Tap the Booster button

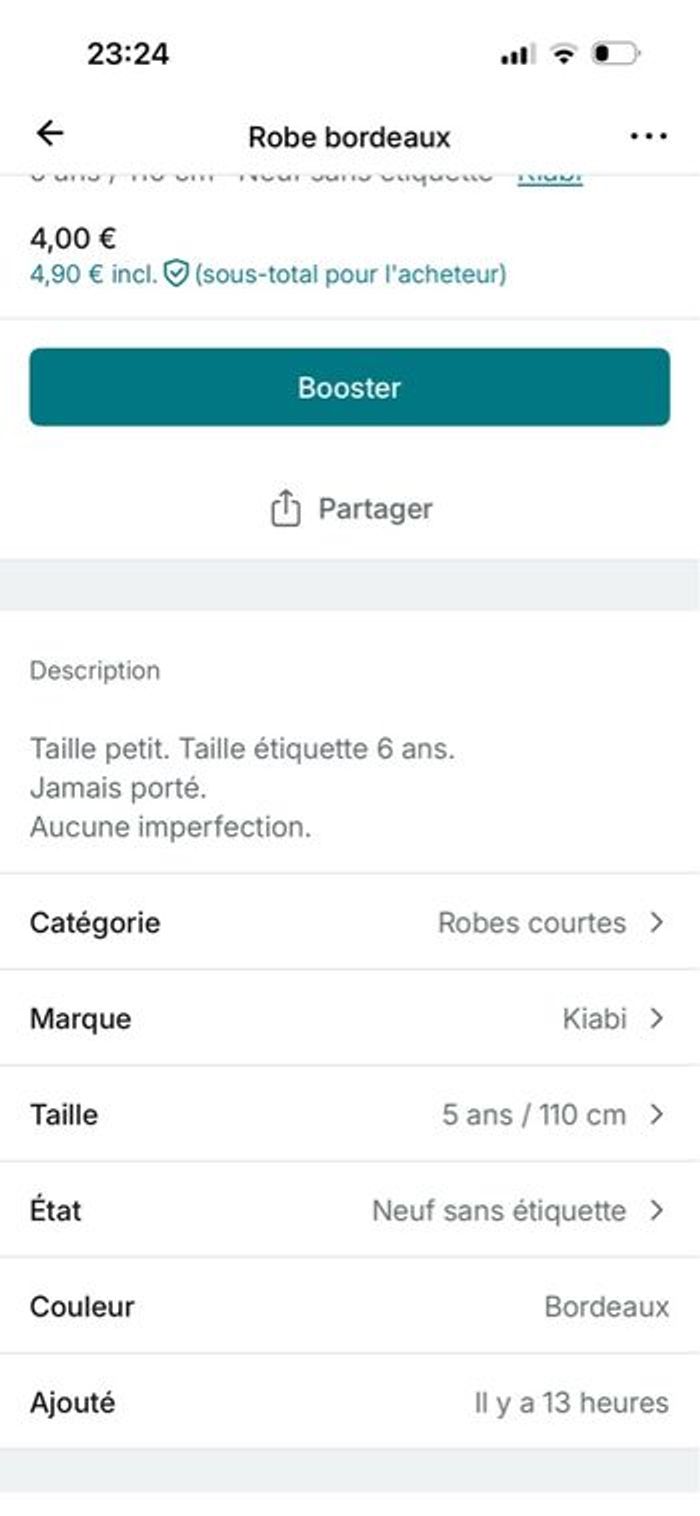349,387
